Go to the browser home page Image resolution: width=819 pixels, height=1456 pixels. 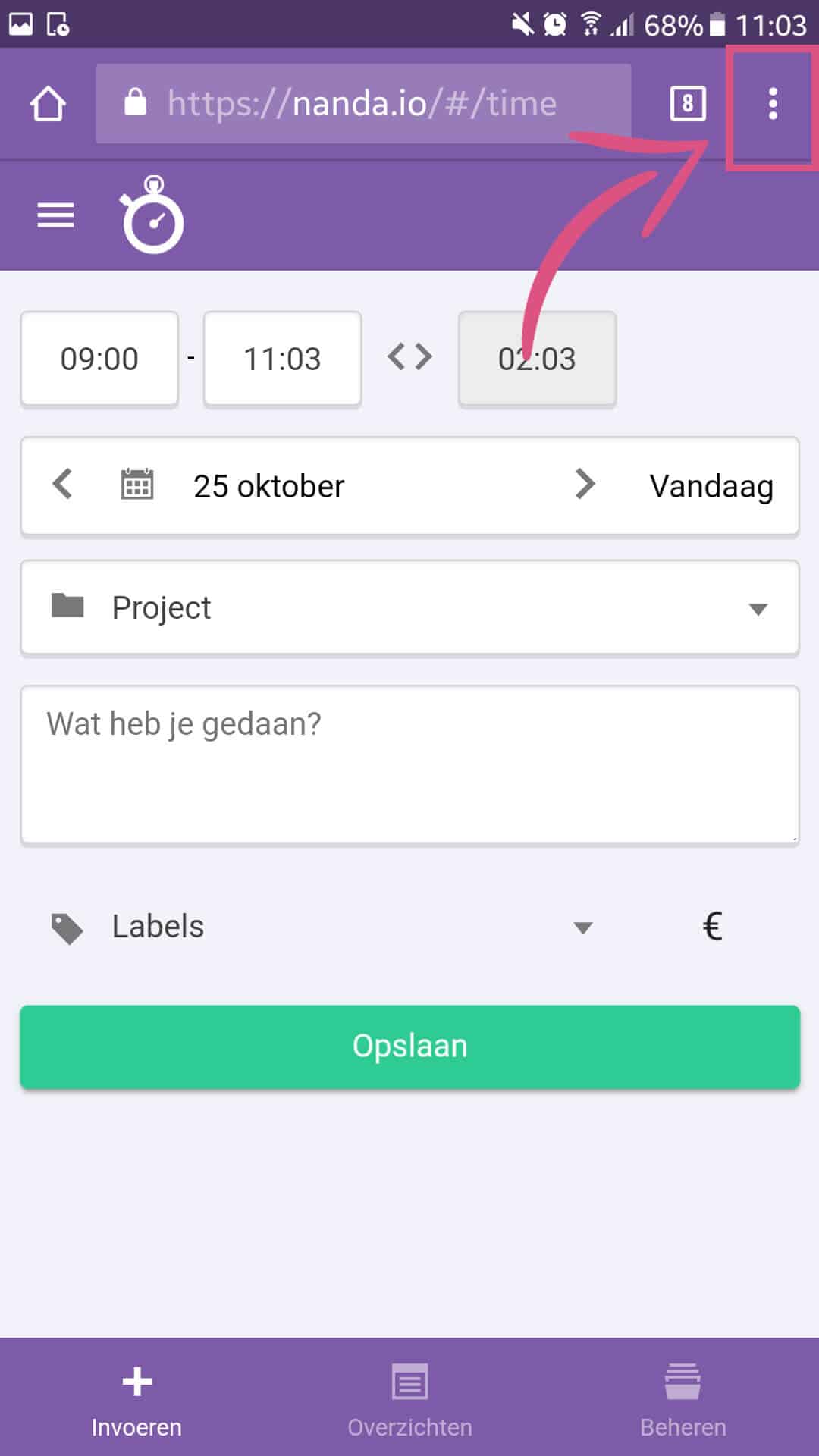click(48, 103)
